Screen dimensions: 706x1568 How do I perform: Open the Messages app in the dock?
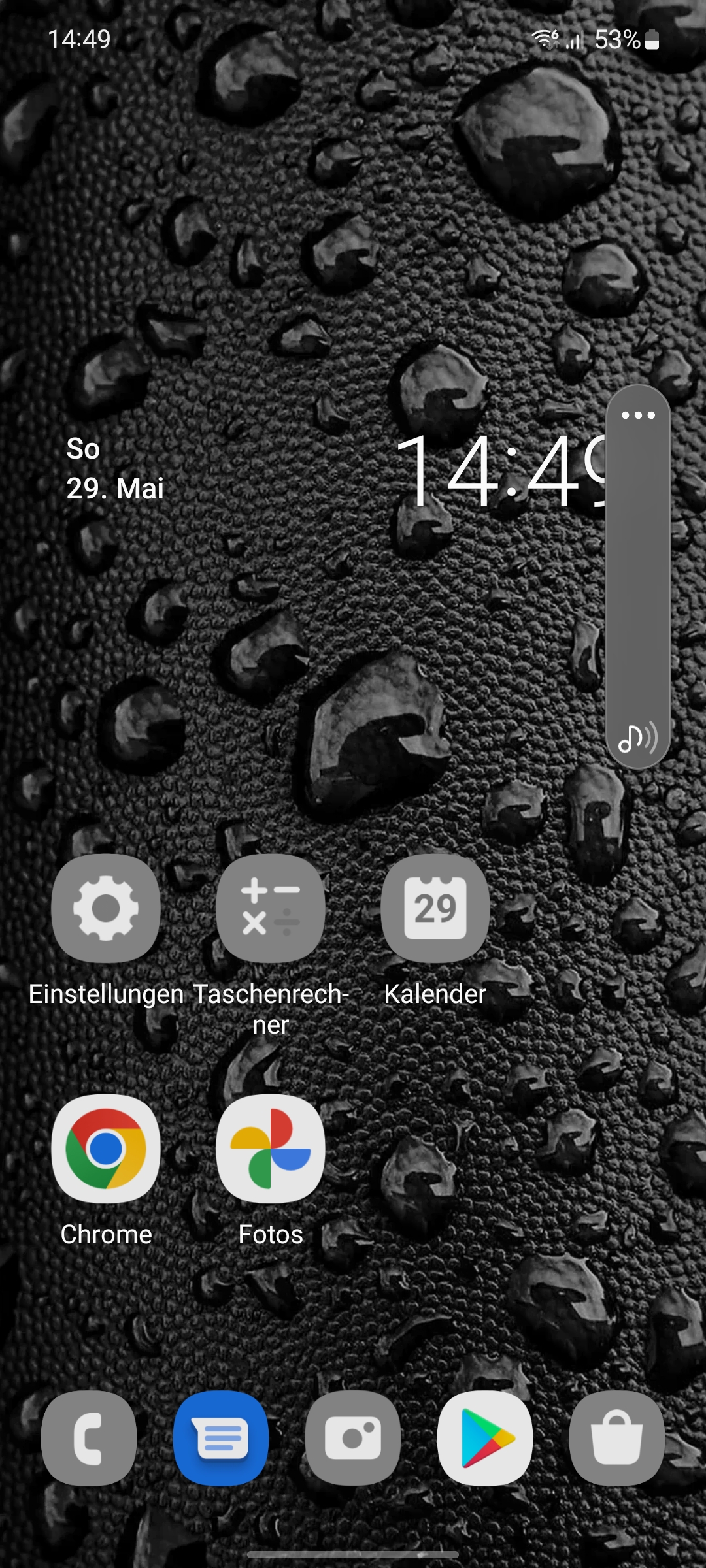[221, 1439]
